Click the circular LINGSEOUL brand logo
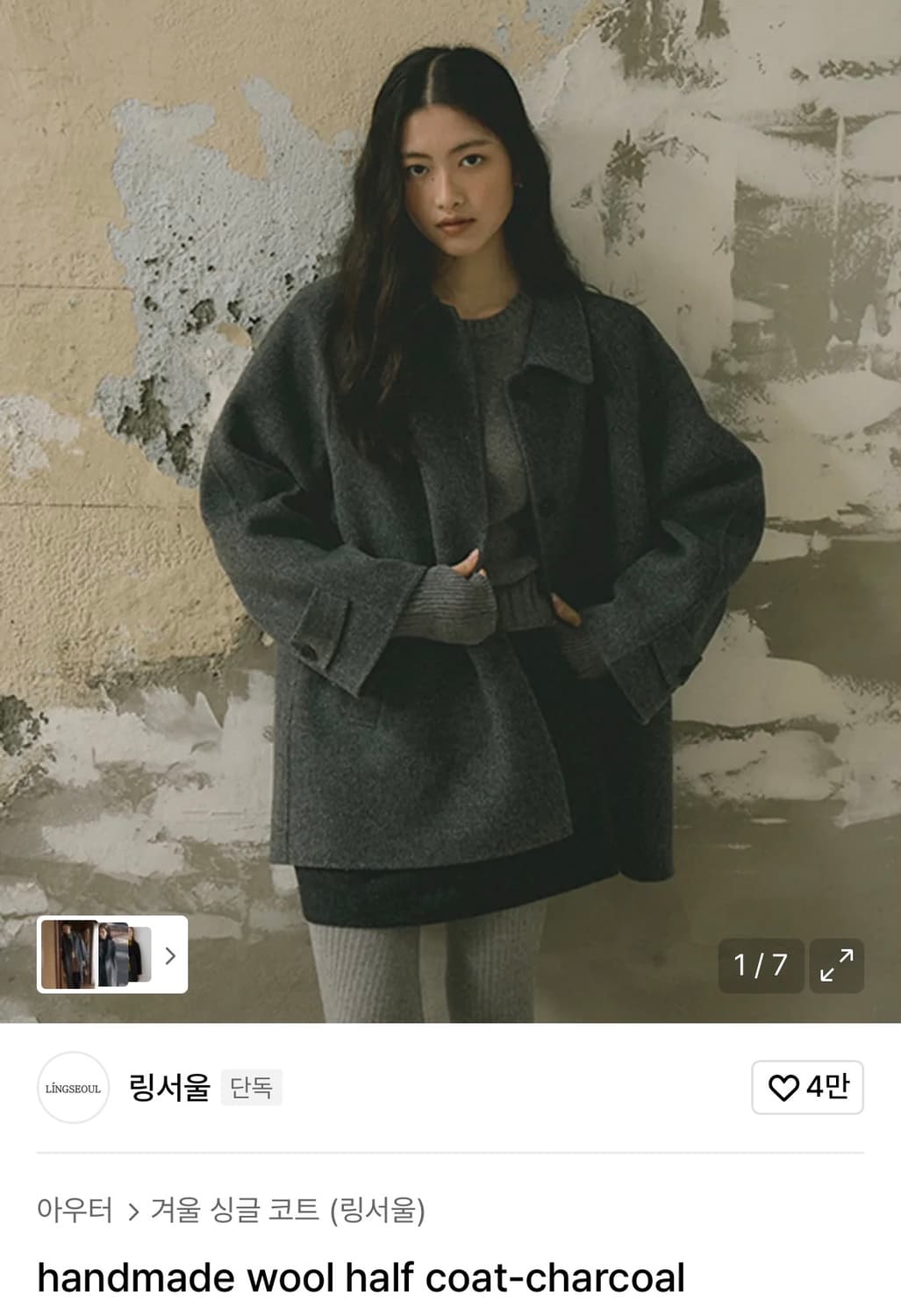Screen dimensions: 901x1316 (x=74, y=1087)
